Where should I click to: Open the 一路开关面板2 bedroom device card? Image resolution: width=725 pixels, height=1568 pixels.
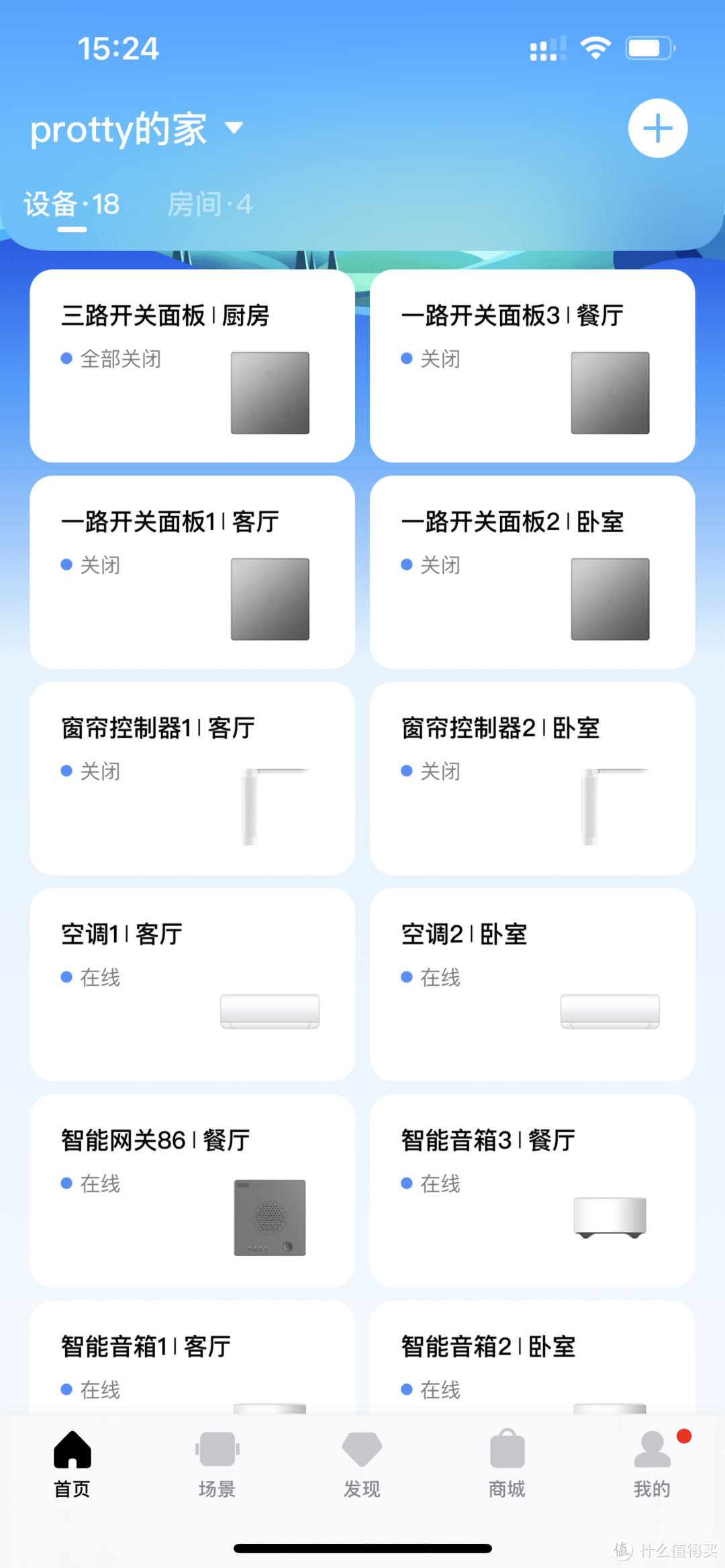tap(533, 572)
